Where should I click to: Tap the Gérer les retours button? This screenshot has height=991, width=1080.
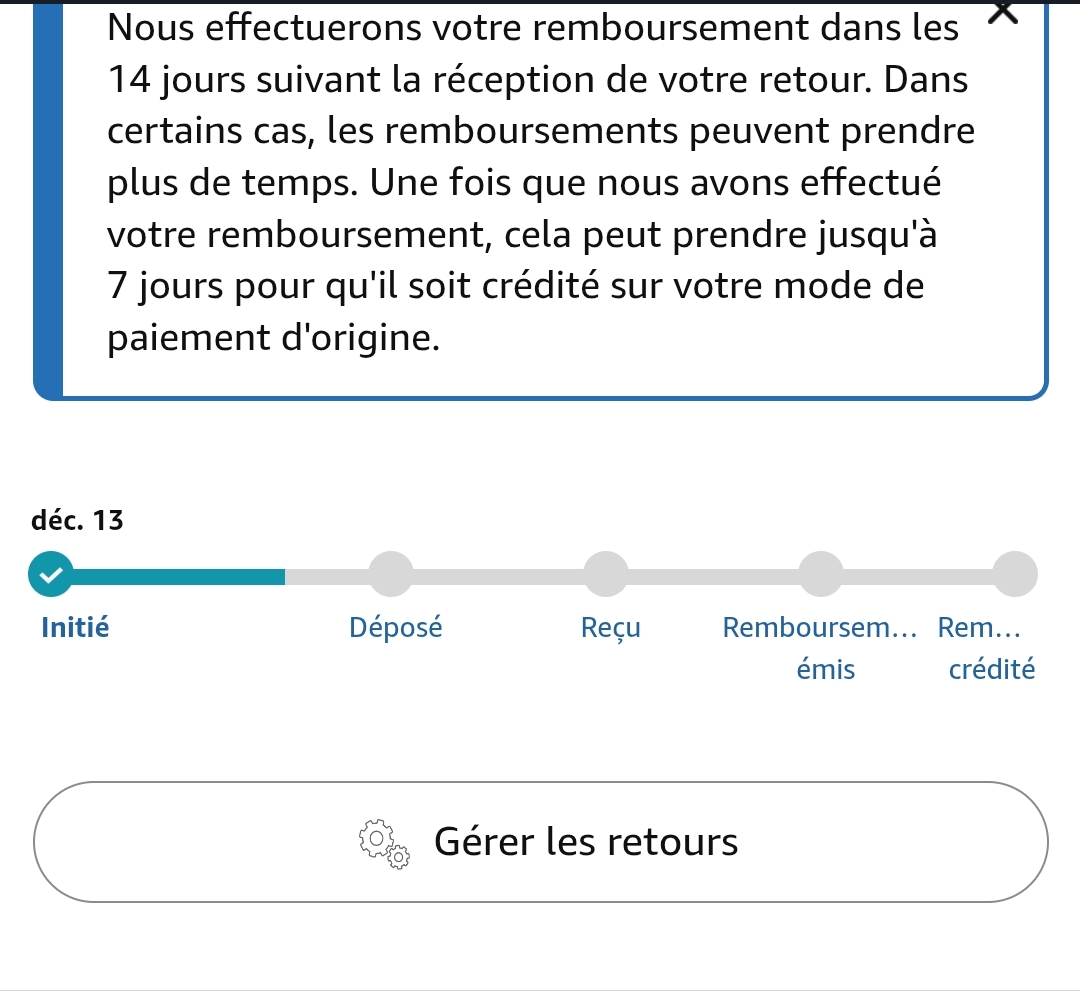[x=541, y=842]
